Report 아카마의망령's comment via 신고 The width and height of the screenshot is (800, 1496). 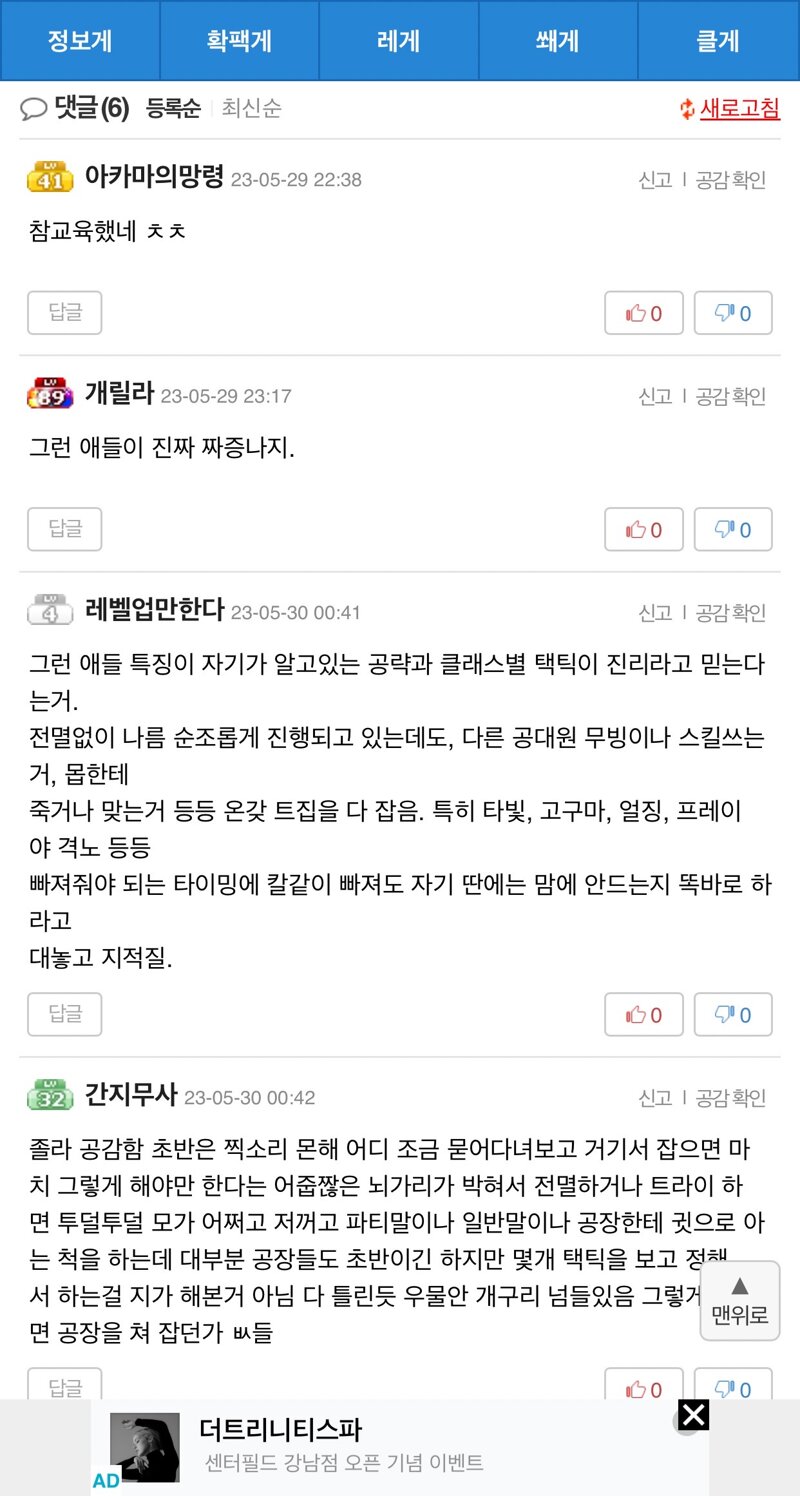(x=655, y=180)
